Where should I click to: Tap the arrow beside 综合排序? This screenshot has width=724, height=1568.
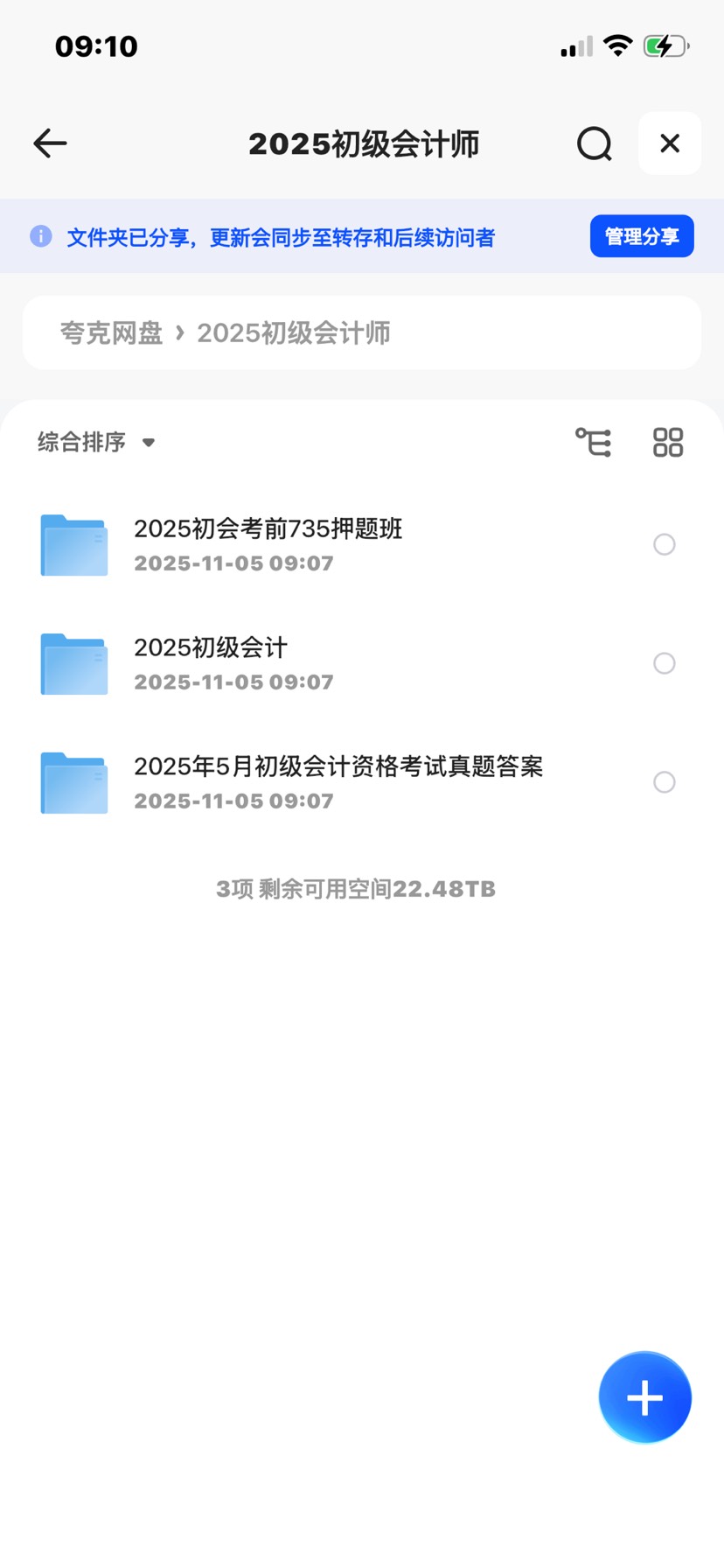pos(148,443)
